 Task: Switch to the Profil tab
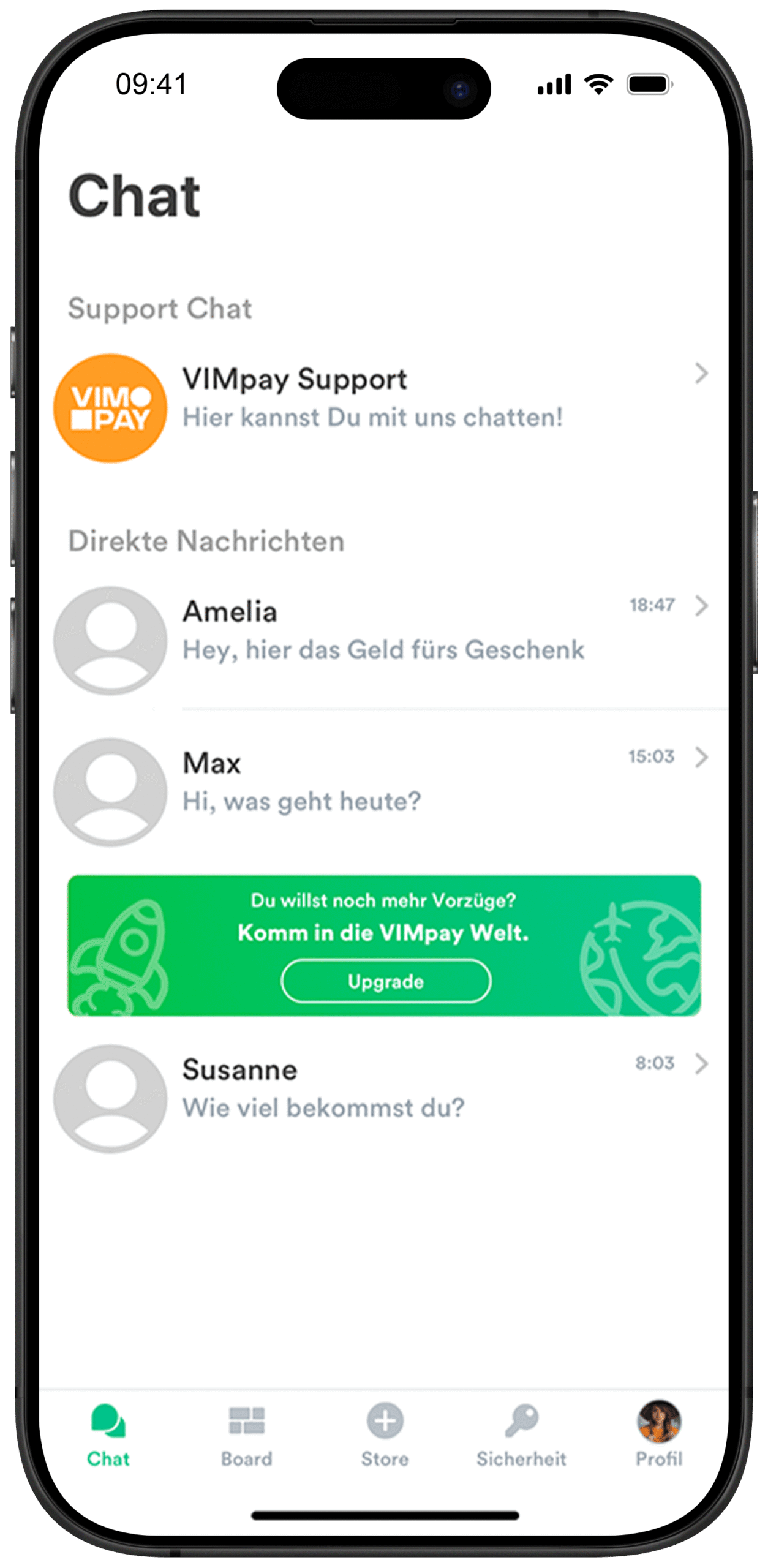659,1434
